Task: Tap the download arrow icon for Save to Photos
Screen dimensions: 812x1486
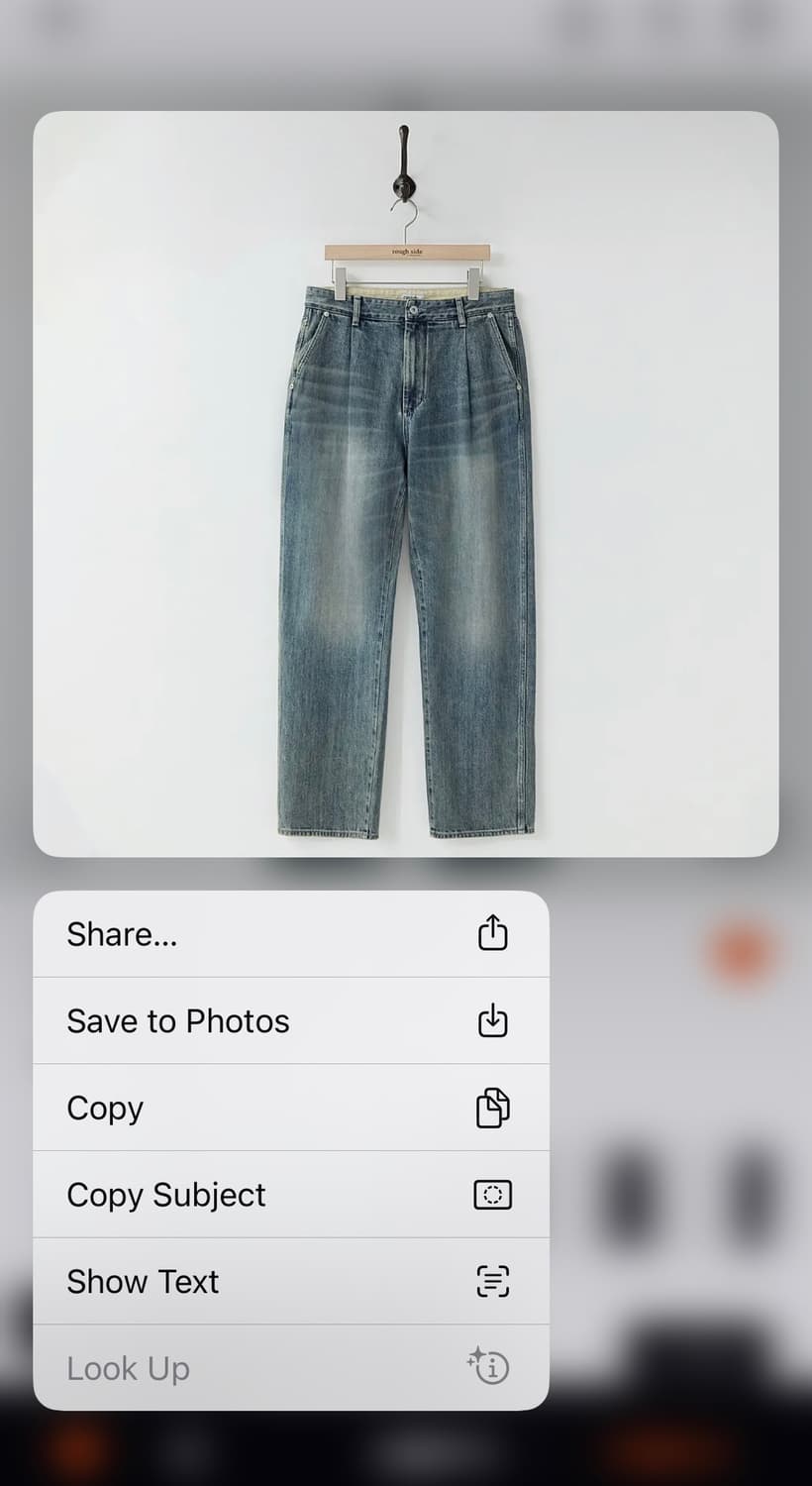Action: point(492,1019)
